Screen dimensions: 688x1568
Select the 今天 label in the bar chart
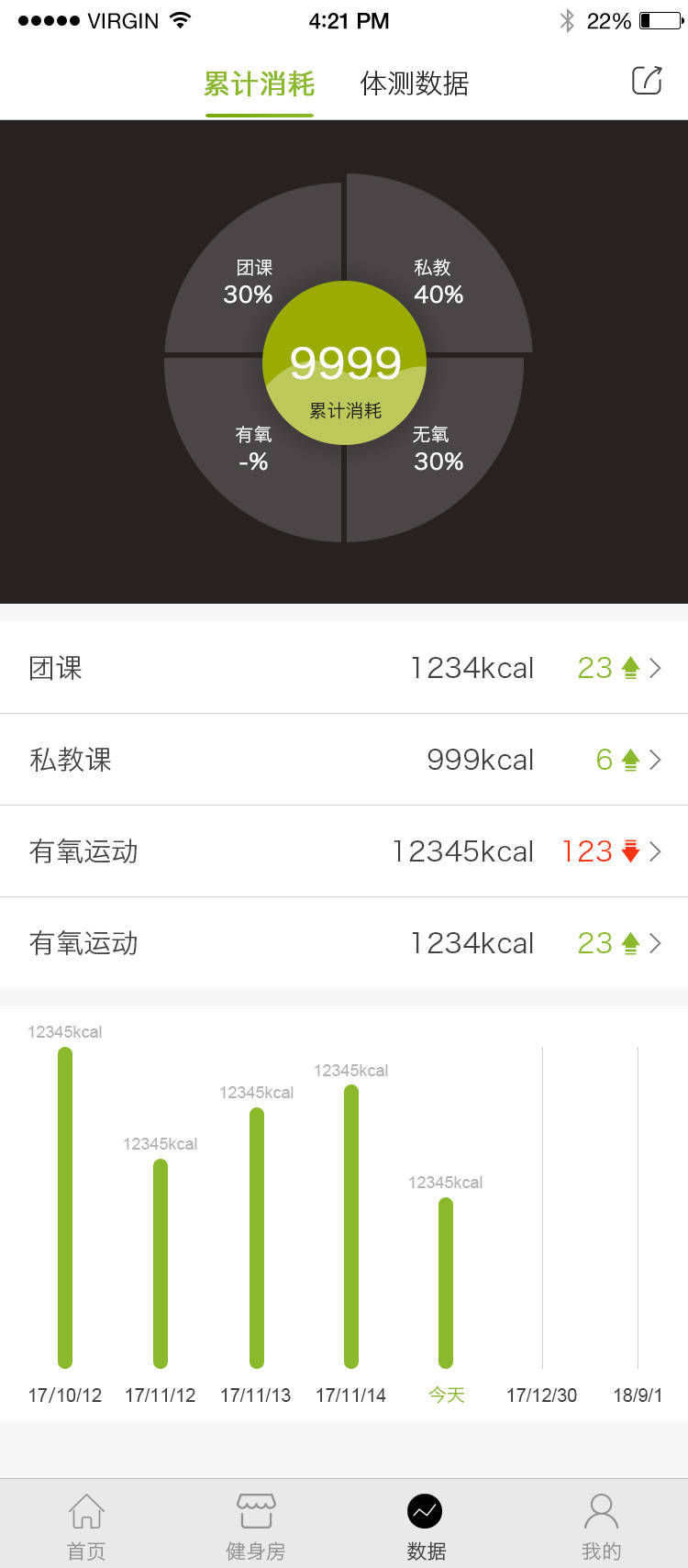(x=446, y=1395)
